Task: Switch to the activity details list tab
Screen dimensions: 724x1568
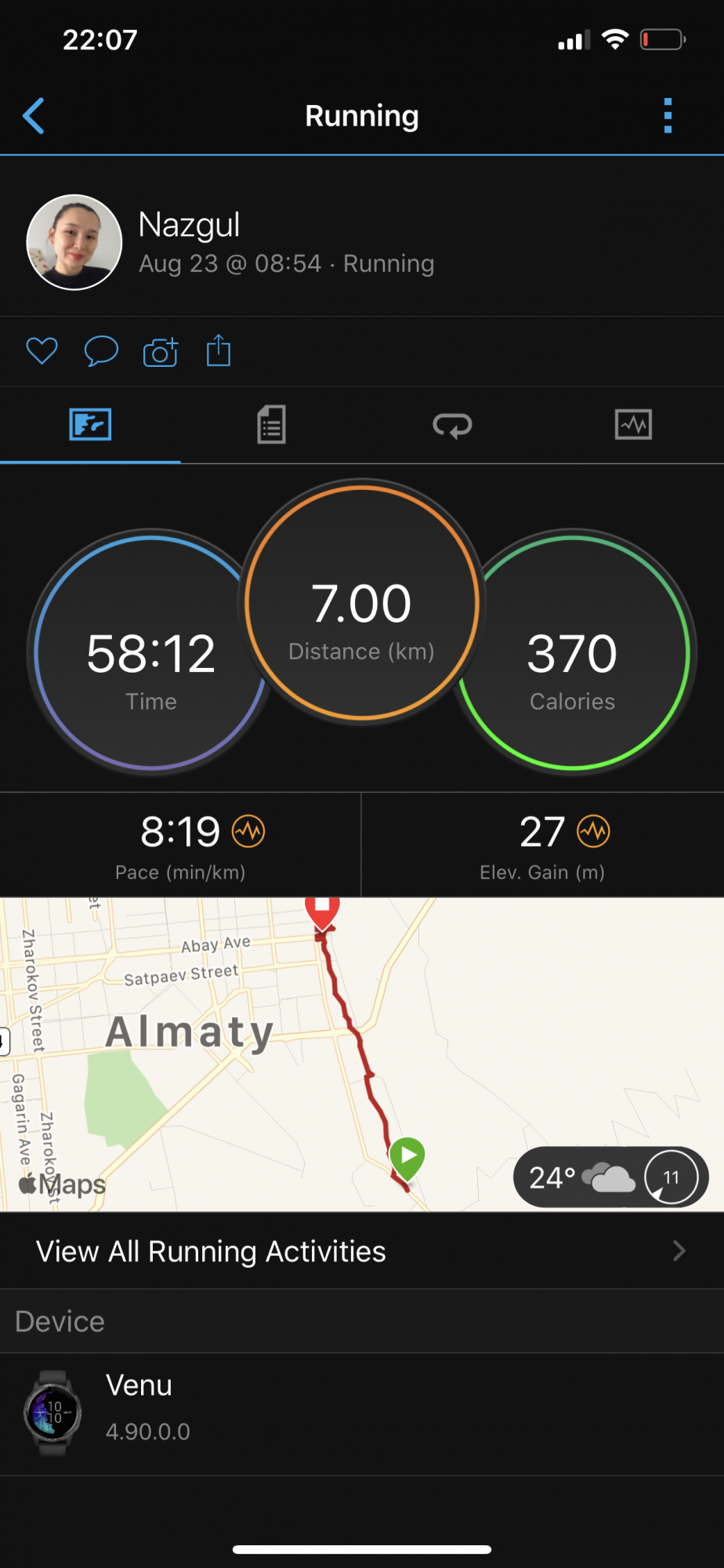Action: (x=271, y=425)
